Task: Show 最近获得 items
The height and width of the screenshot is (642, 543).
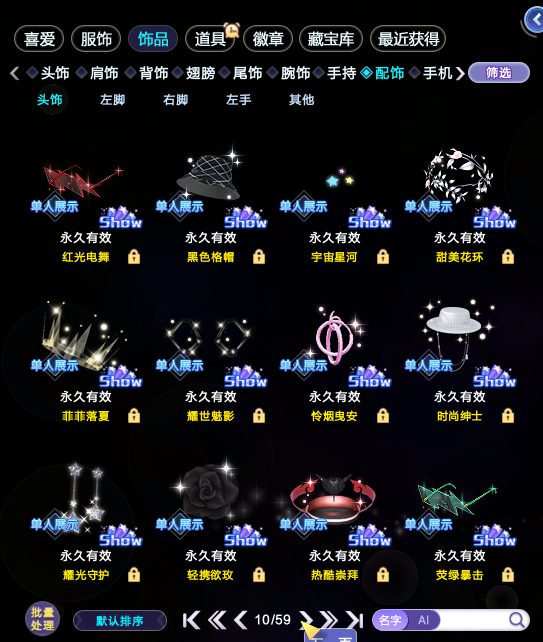Action: (x=408, y=39)
